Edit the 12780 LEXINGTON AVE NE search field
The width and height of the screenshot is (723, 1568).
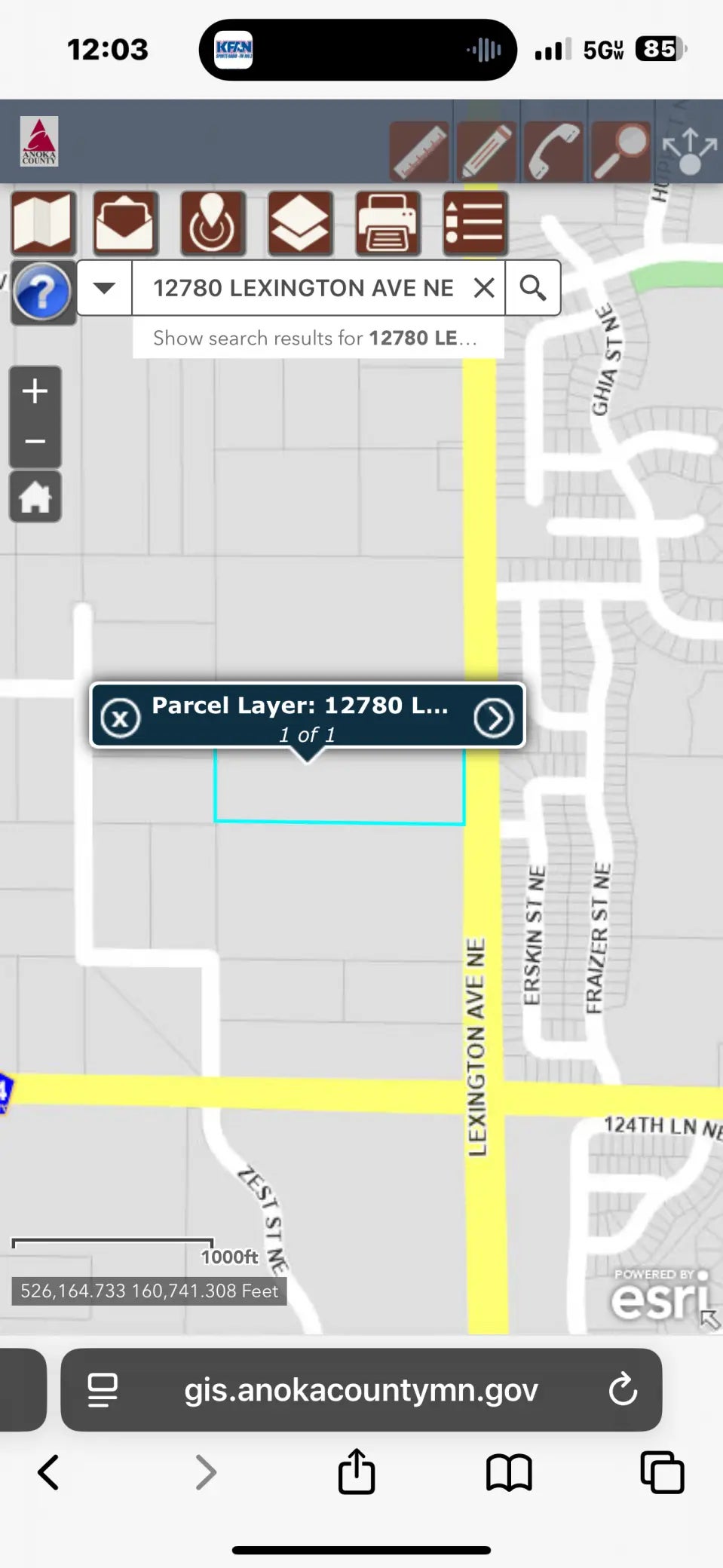tap(302, 288)
